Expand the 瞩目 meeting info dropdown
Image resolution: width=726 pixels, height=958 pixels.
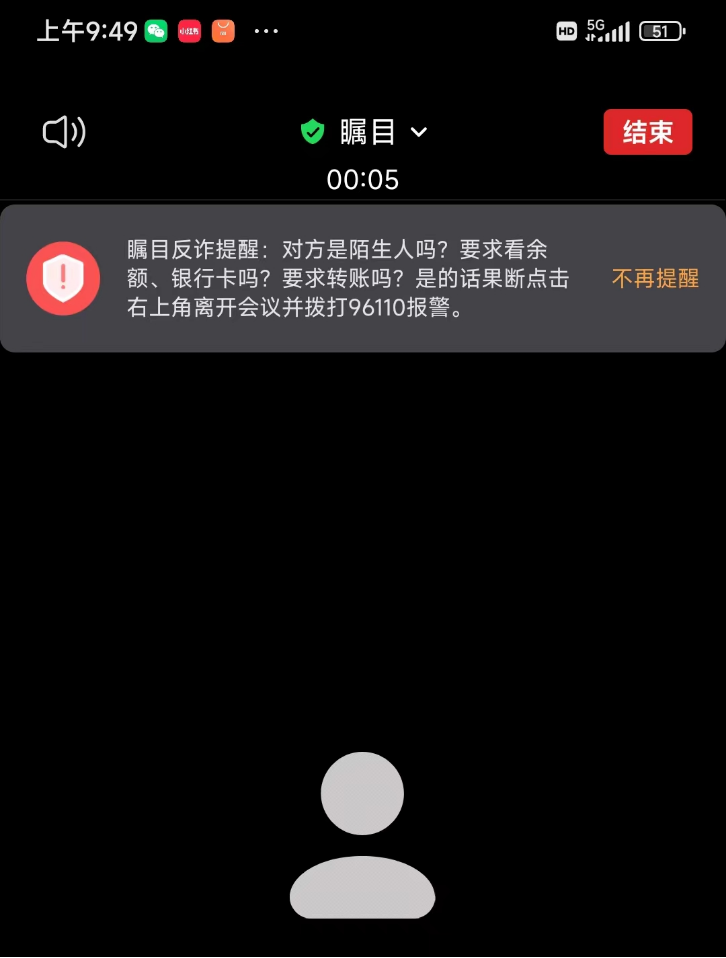[419, 132]
